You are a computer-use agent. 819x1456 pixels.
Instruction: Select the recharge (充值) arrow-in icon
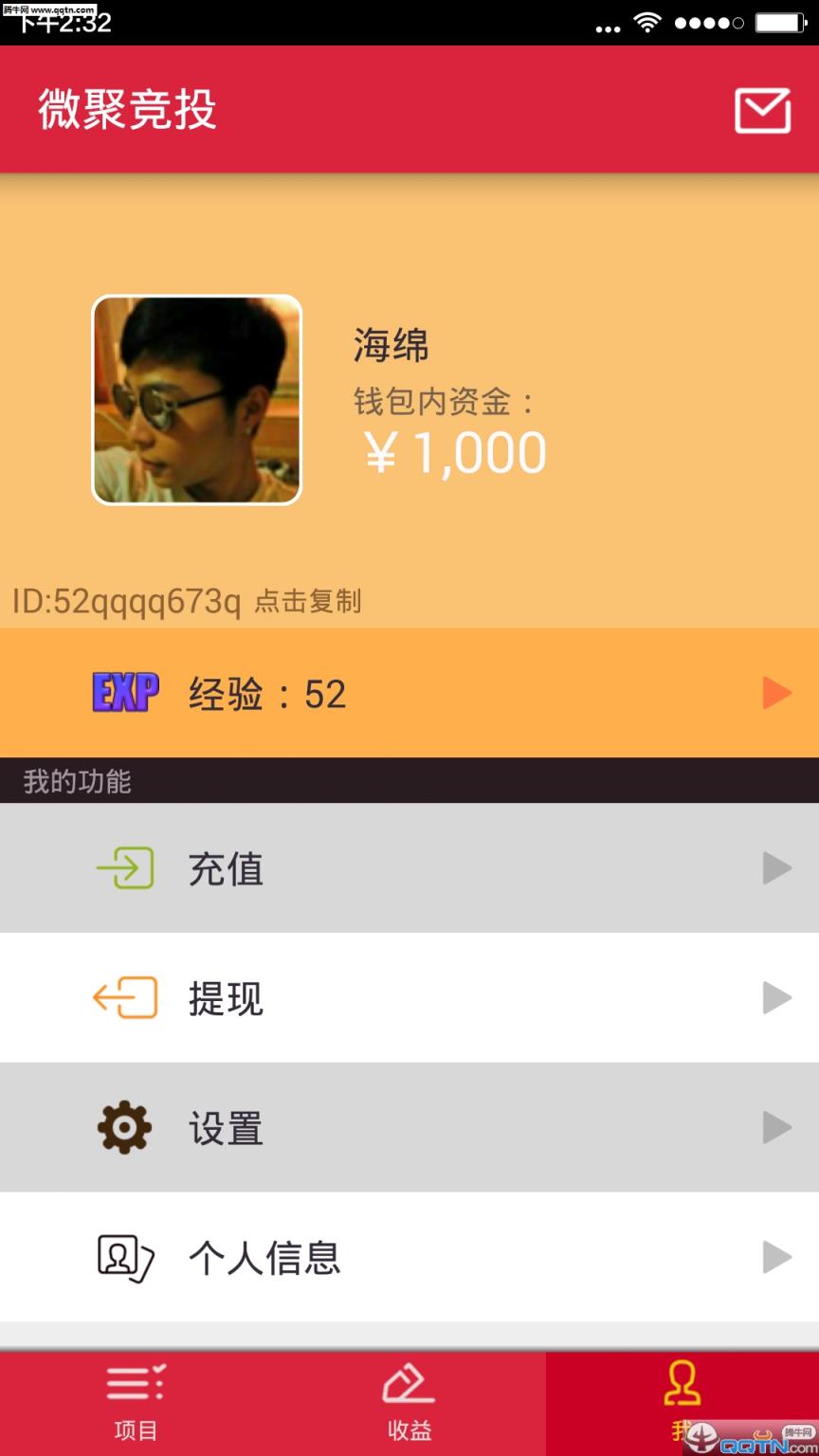[123, 867]
